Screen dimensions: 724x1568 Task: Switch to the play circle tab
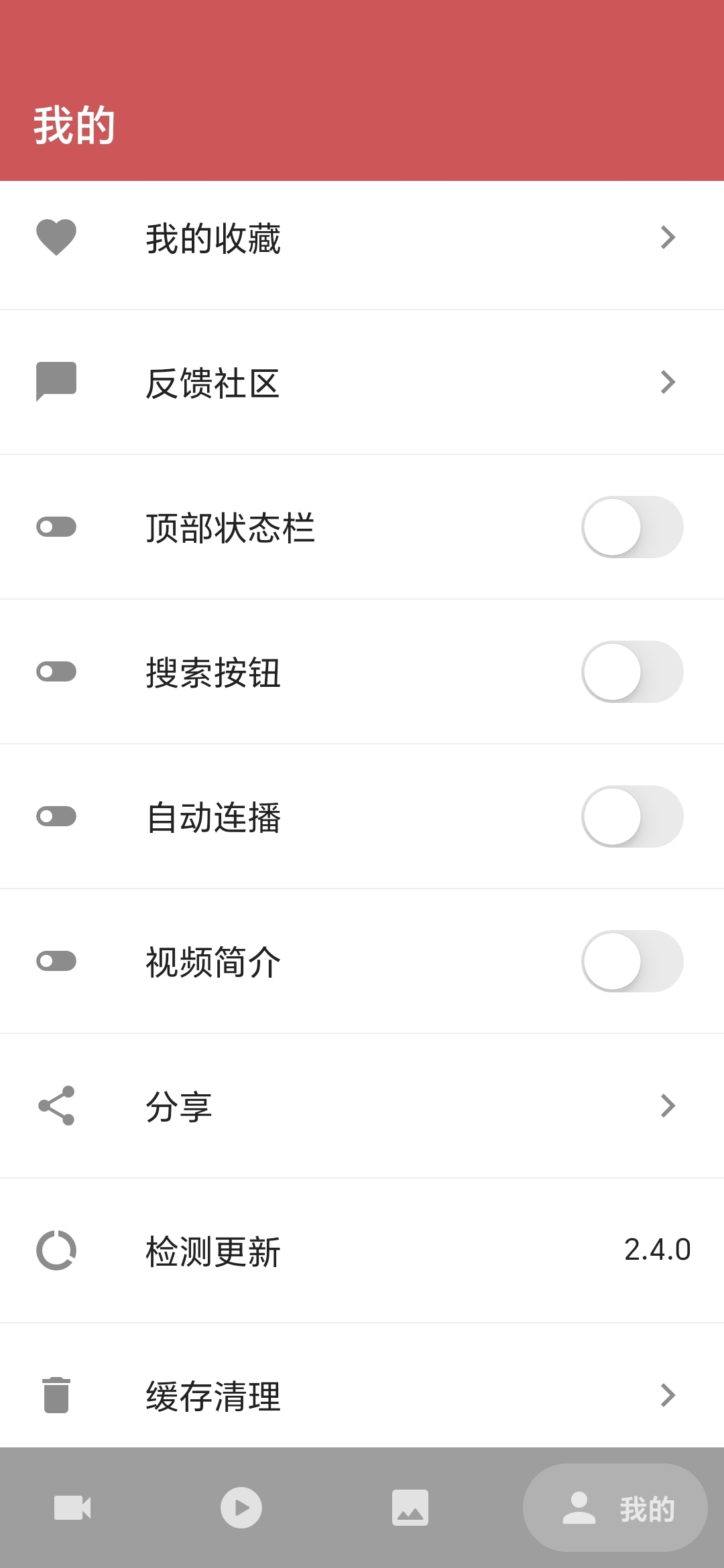tap(241, 1508)
